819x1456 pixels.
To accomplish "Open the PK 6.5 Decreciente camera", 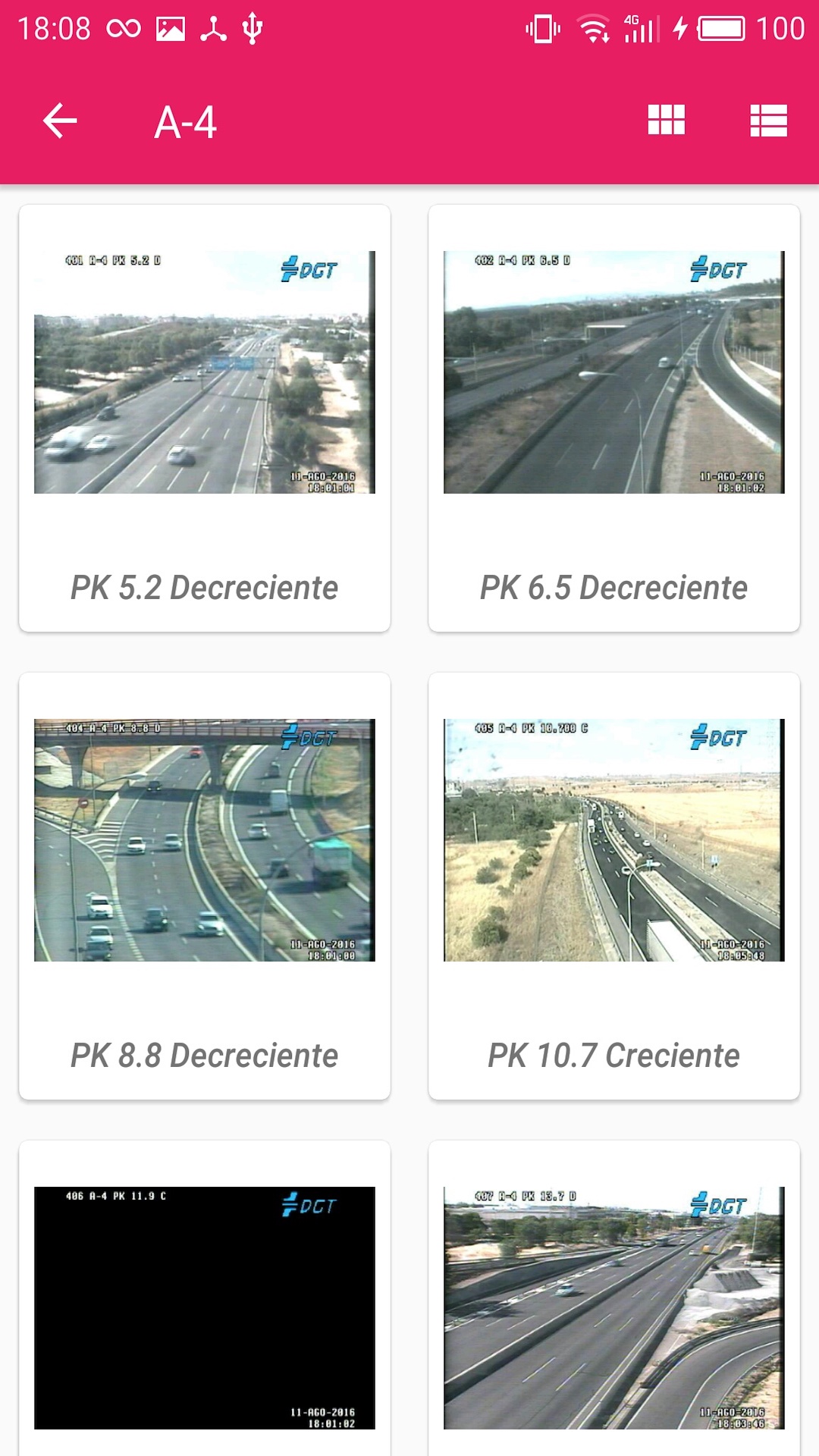I will coord(613,373).
